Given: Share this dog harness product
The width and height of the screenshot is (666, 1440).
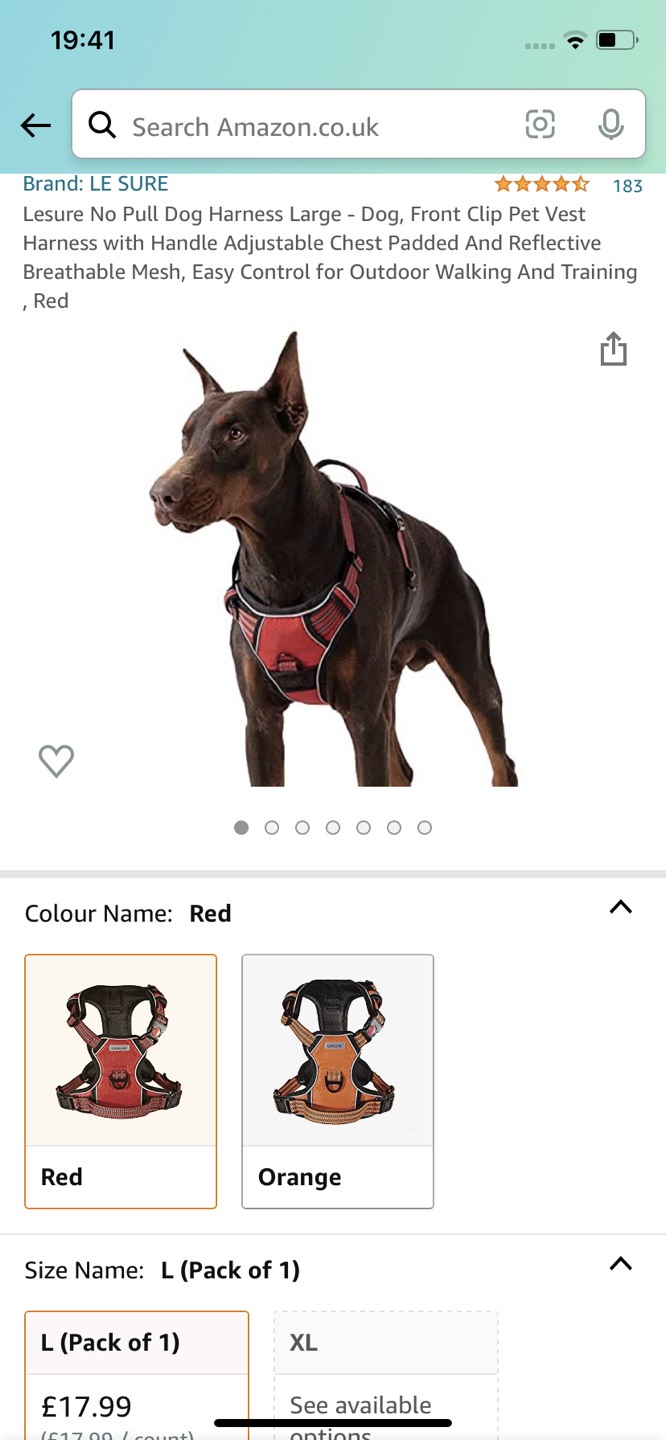Looking at the screenshot, I should tap(613, 349).
